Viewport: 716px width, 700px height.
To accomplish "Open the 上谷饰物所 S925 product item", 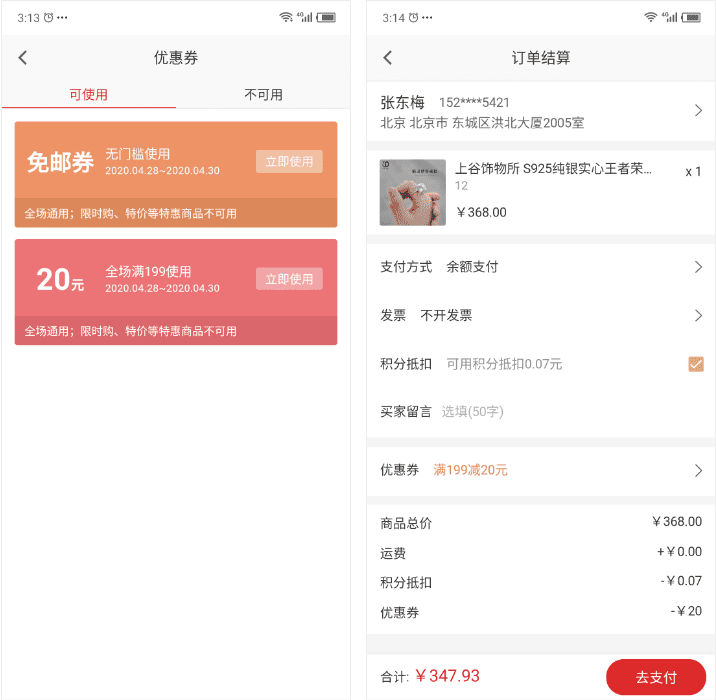I will coord(540,191).
